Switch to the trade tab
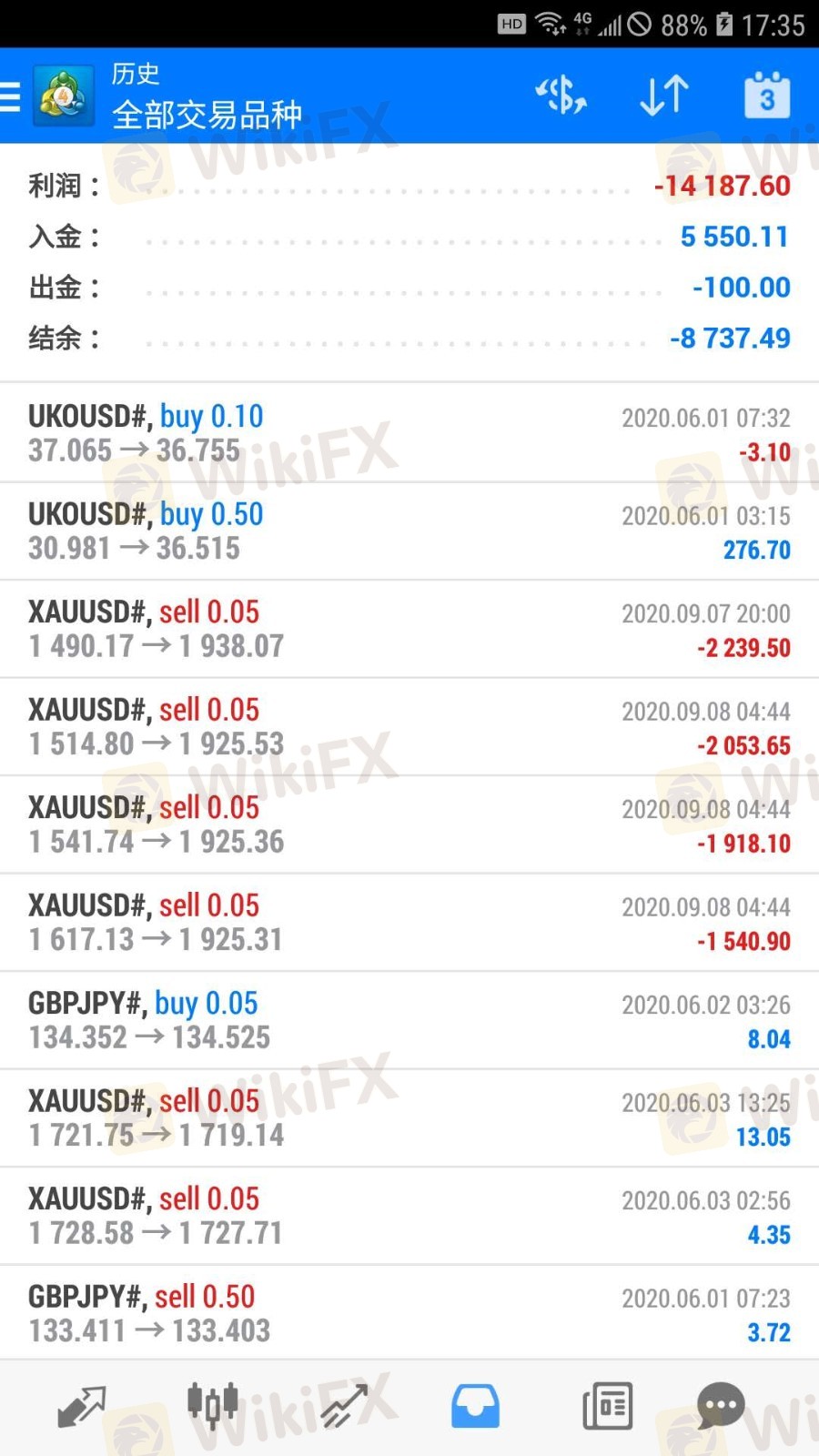 coord(344,1407)
